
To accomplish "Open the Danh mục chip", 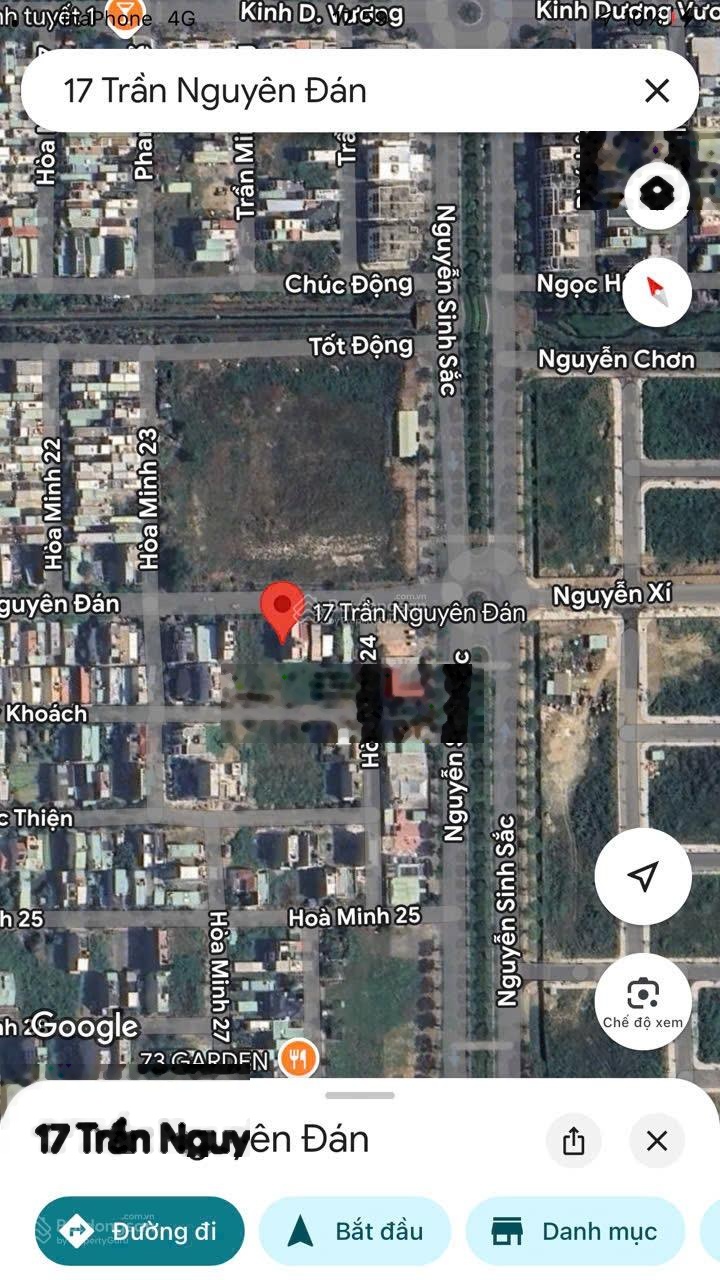I will click(575, 1231).
